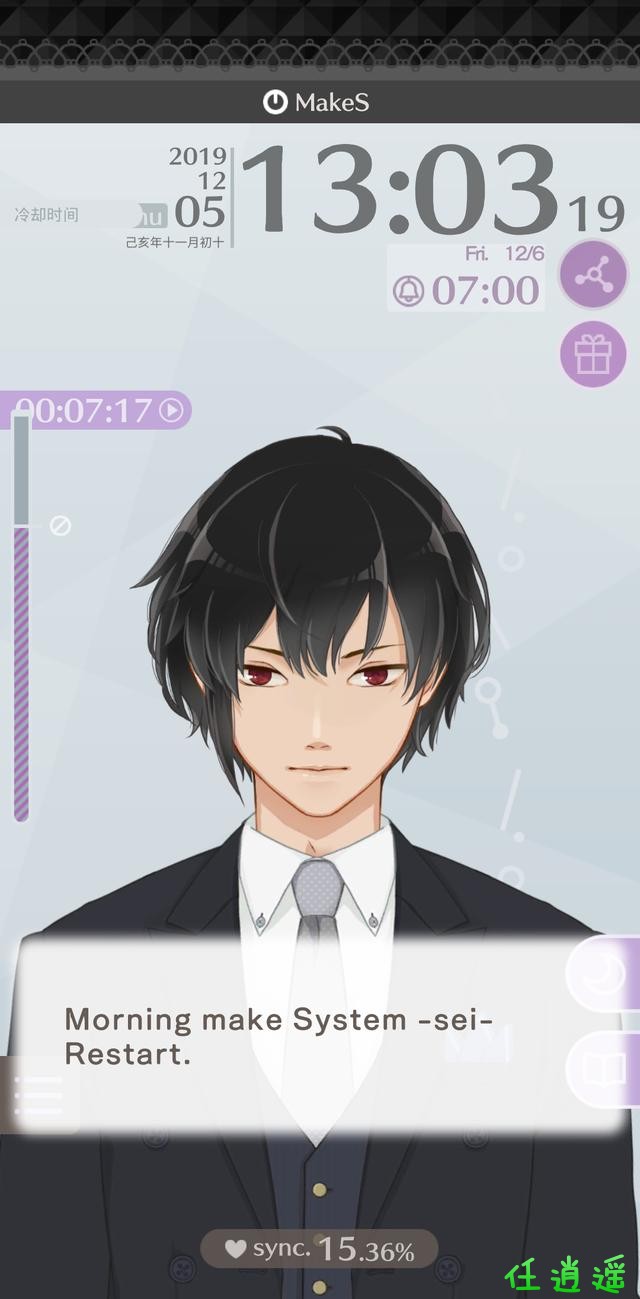The image size is (640, 1299).
Task: Open the gift box
Action: 592,353
